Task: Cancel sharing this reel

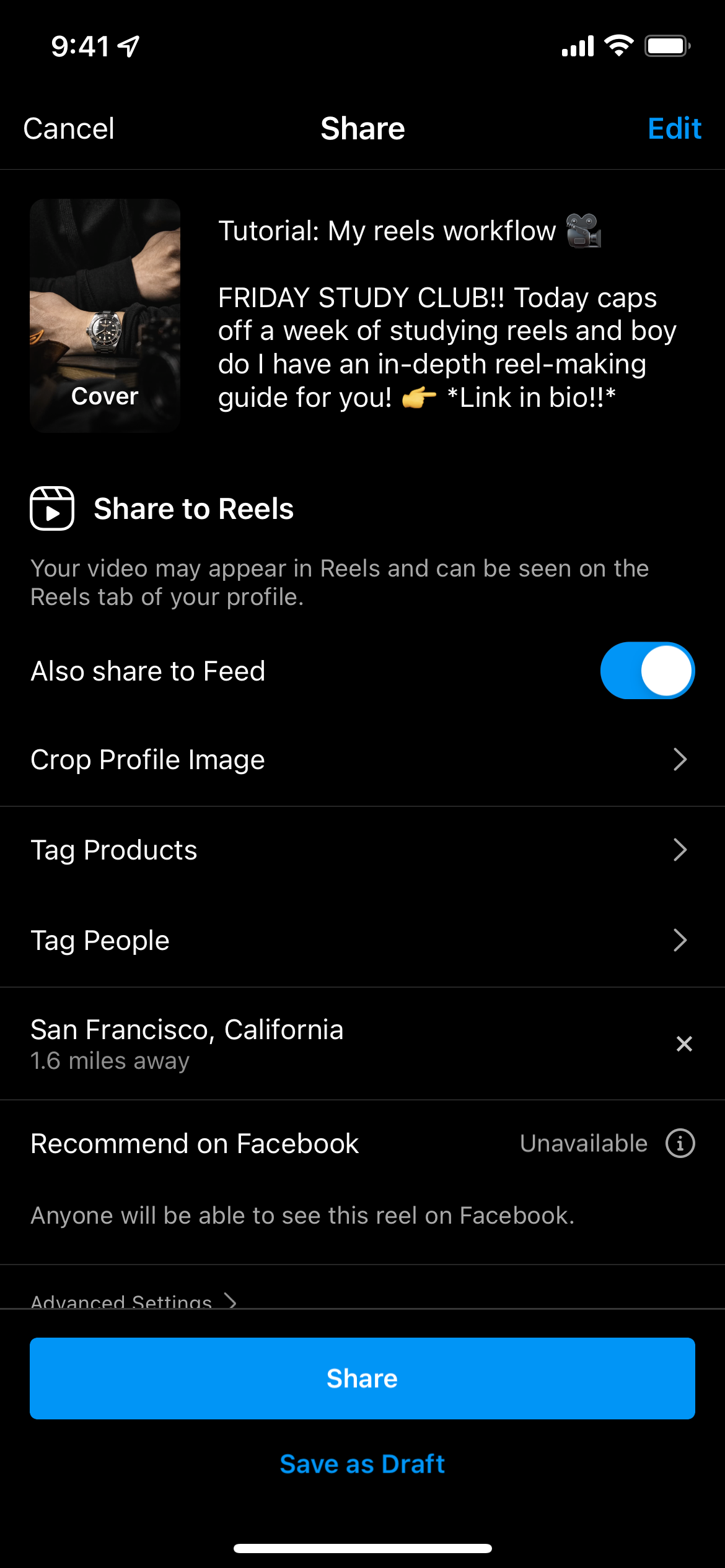Action: pyautogui.click(x=68, y=128)
